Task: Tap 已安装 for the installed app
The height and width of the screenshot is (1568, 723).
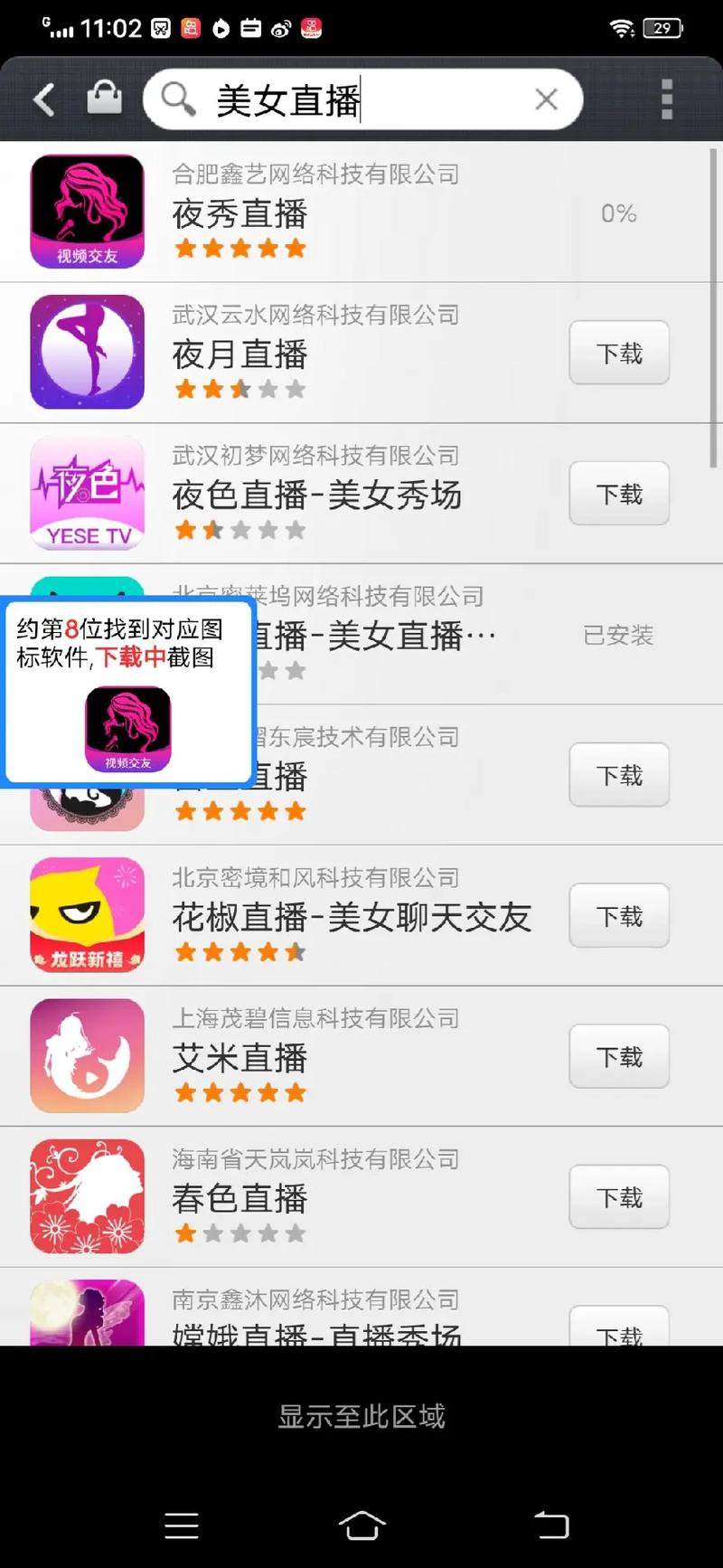Action: pyautogui.click(x=619, y=636)
